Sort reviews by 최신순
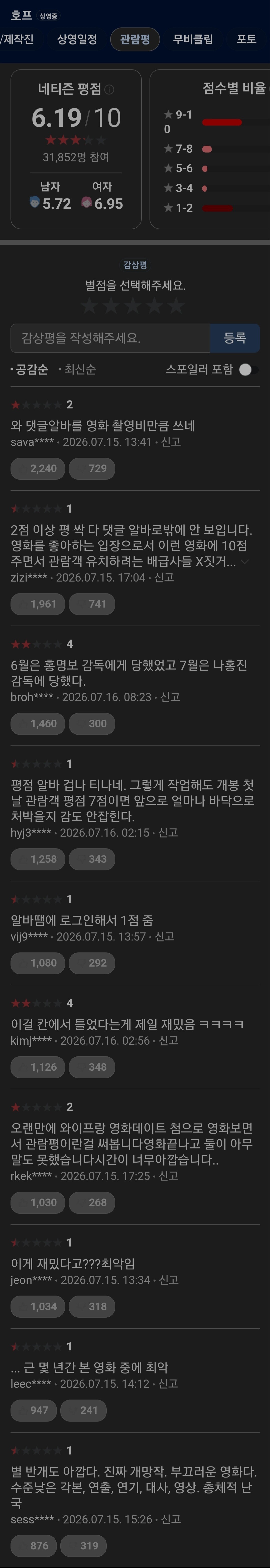This screenshot has height=1568, width=270. pyautogui.click(x=77, y=369)
